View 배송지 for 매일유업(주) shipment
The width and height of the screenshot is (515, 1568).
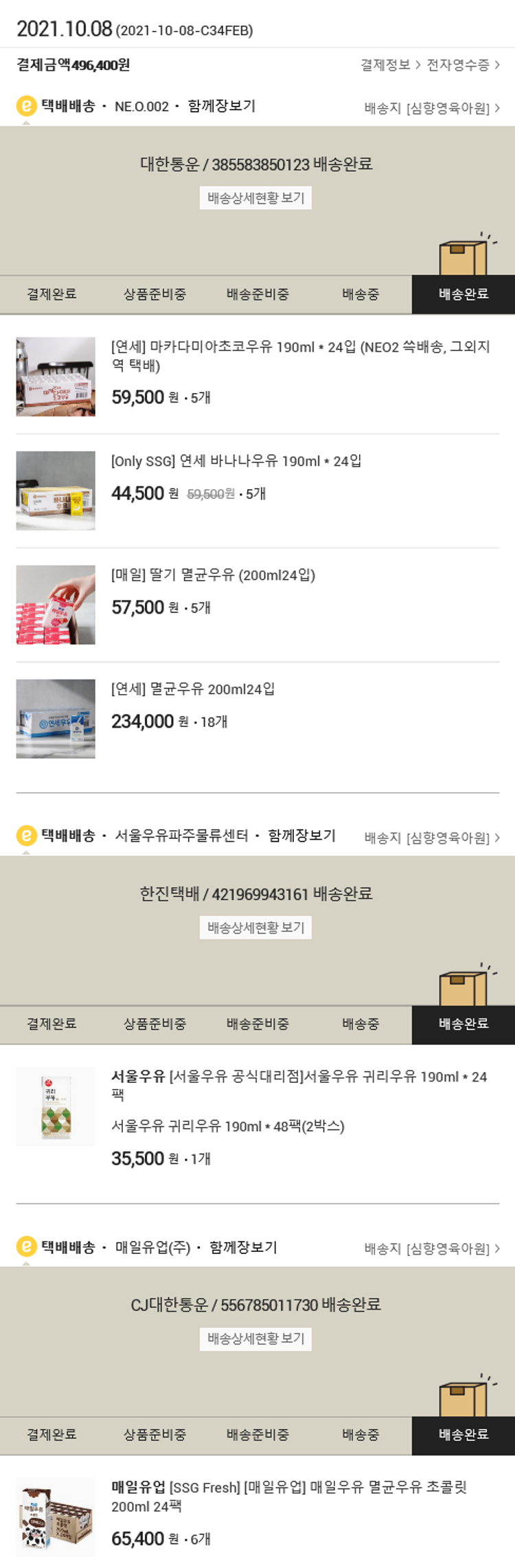tap(431, 1248)
